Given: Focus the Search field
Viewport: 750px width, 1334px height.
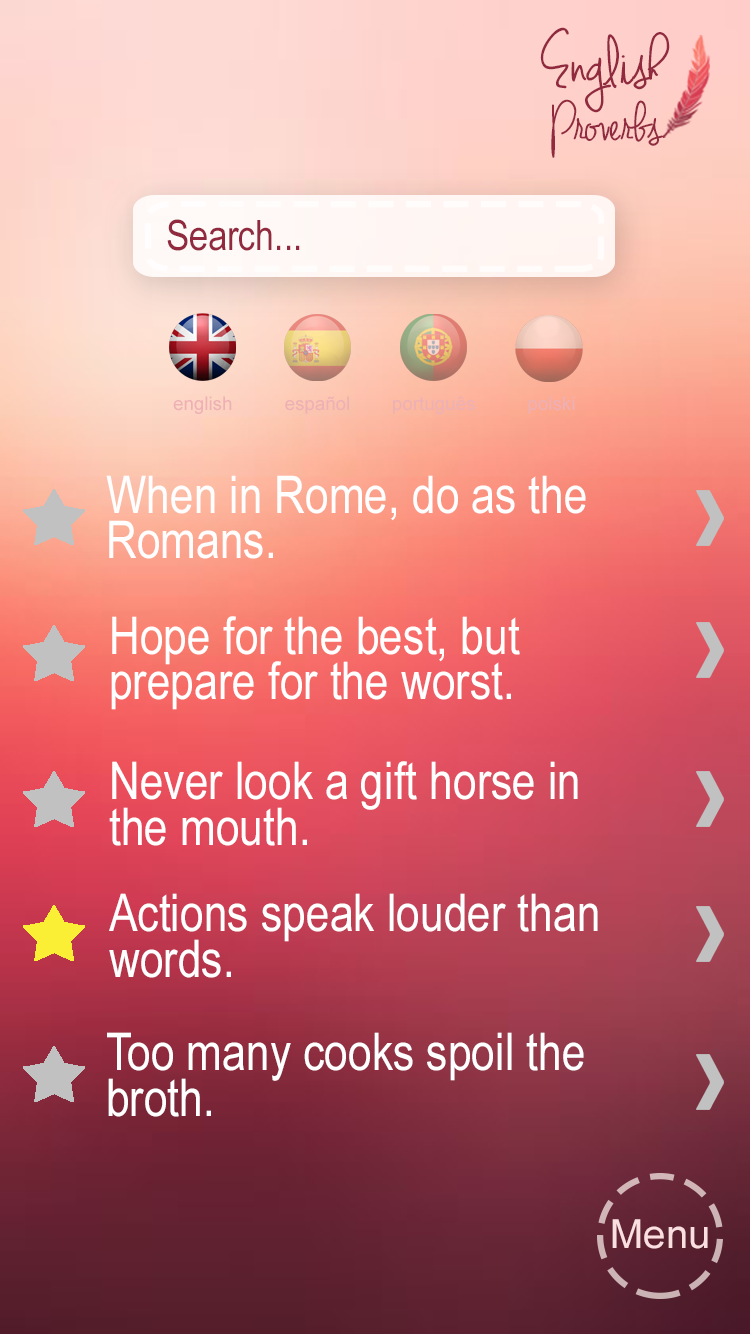Looking at the screenshot, I should pyautogui.click(x=374, y=236).
